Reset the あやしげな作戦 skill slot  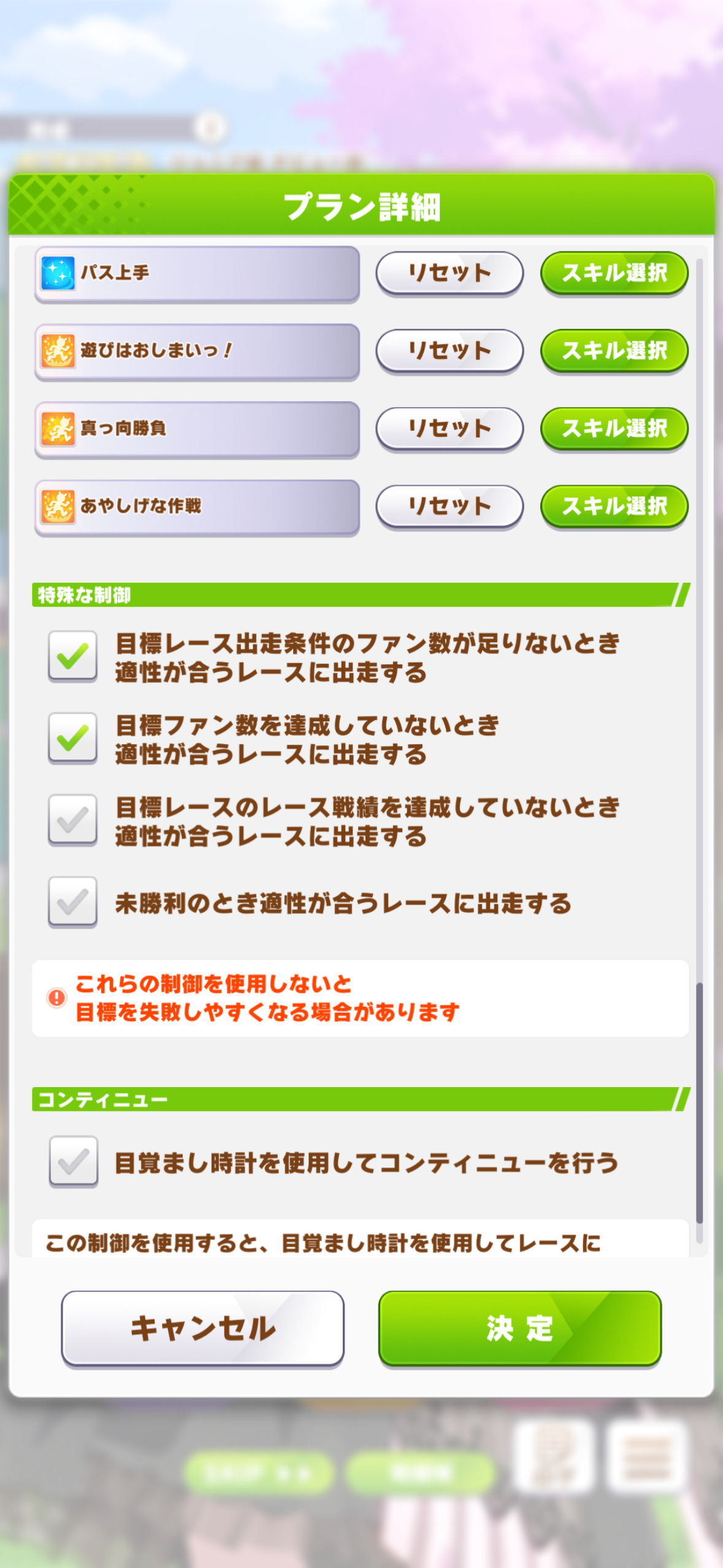click(x=449, y=507)
